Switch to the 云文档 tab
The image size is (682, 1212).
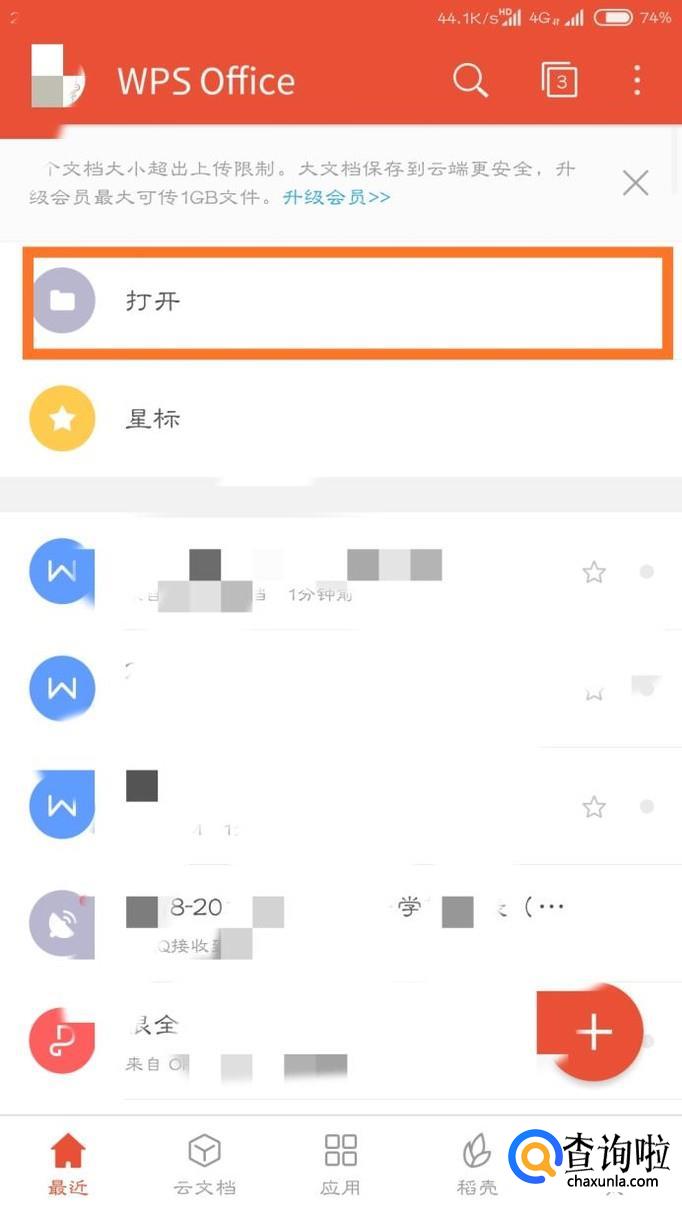click(204, 1166)
